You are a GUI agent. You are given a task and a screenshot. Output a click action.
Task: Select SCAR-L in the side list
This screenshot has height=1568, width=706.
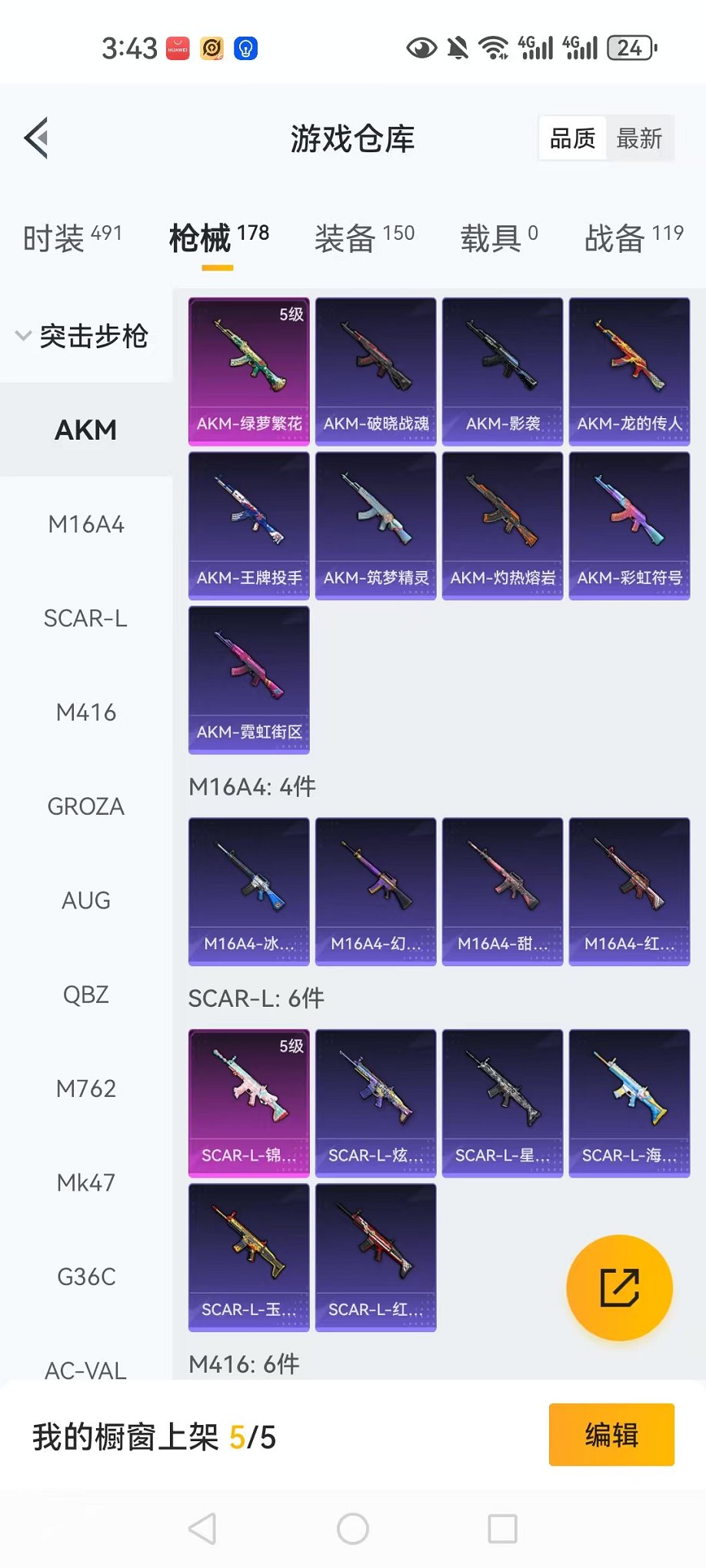(x=86, y=619)
